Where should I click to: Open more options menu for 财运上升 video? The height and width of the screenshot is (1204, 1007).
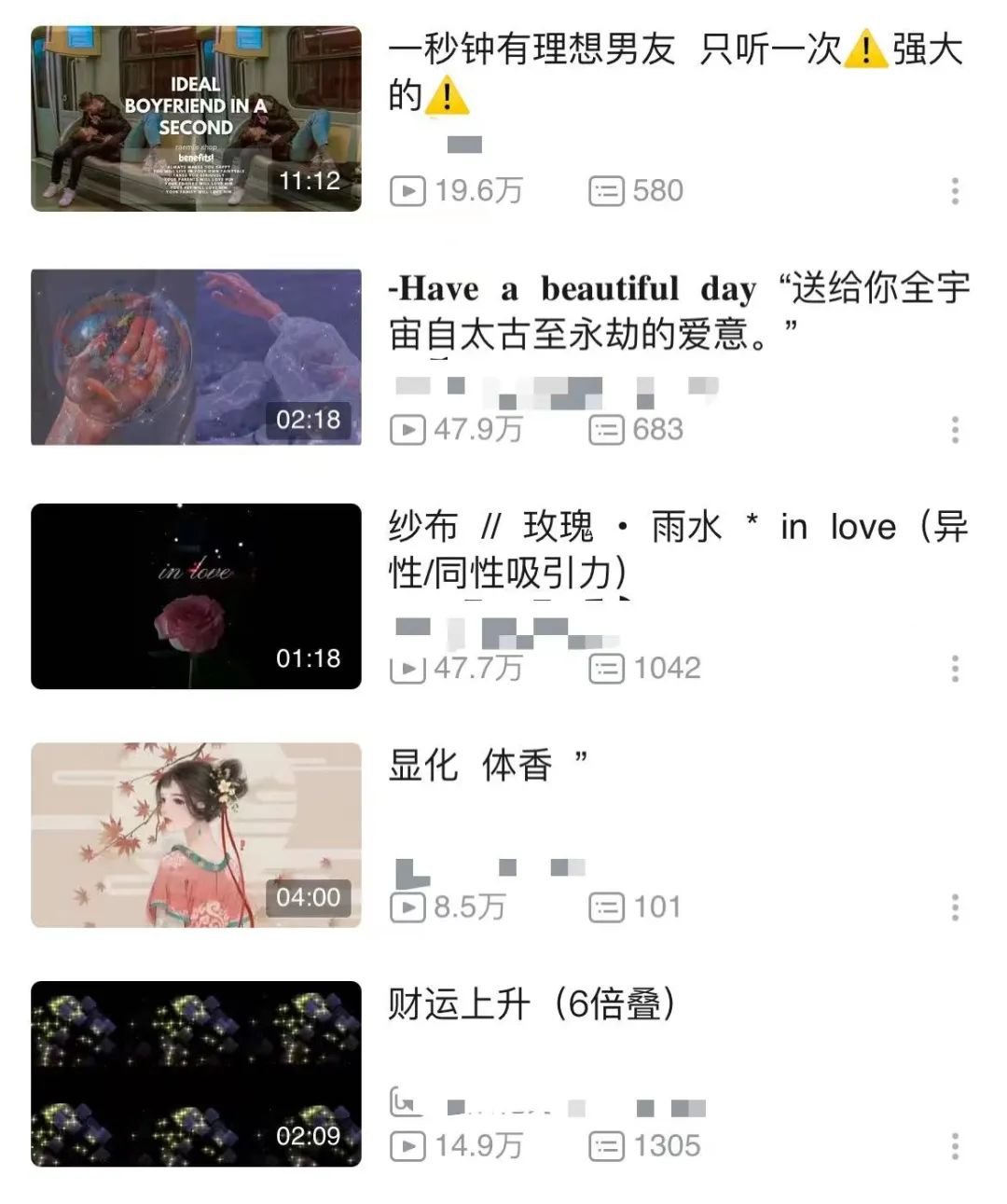coord(953,1143)
